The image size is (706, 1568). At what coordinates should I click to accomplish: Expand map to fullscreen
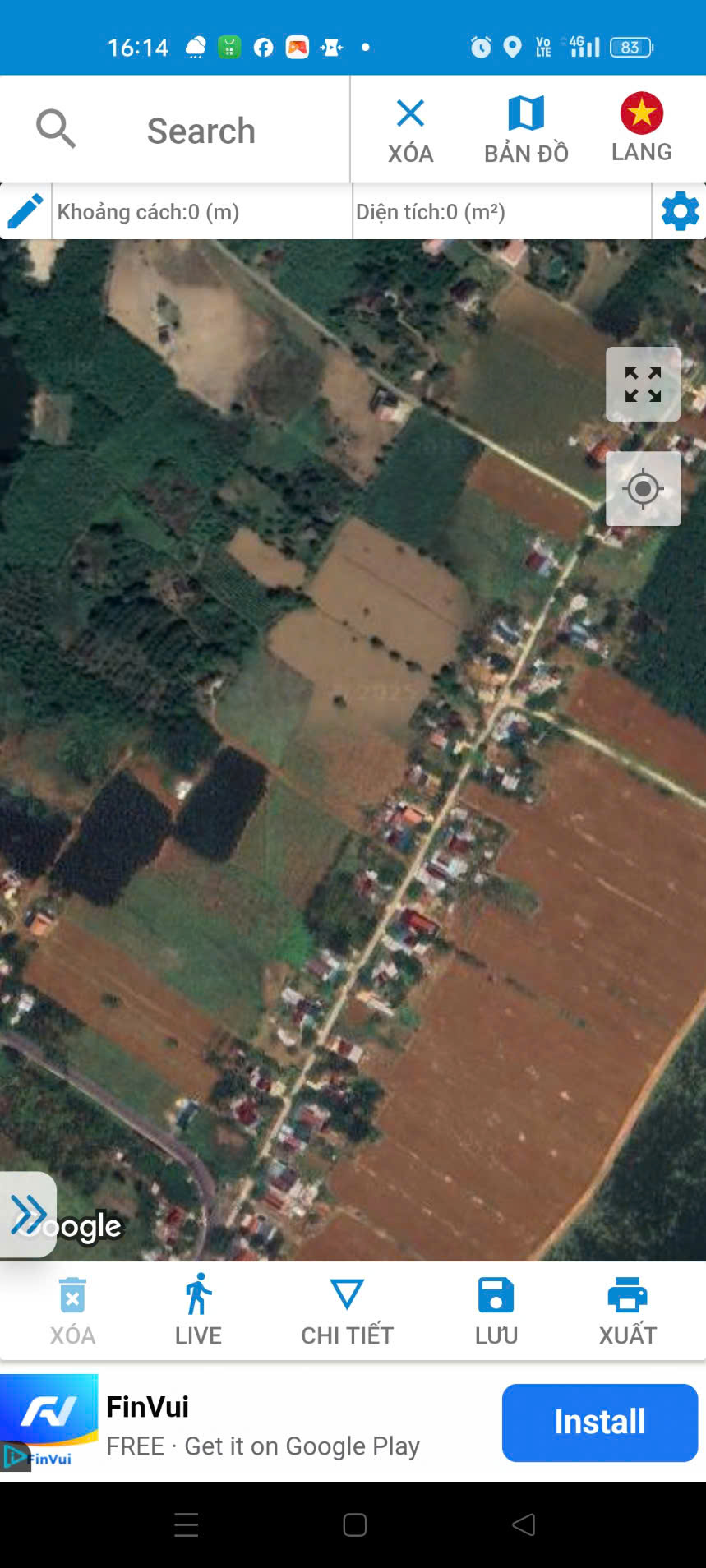click(643, 384)
